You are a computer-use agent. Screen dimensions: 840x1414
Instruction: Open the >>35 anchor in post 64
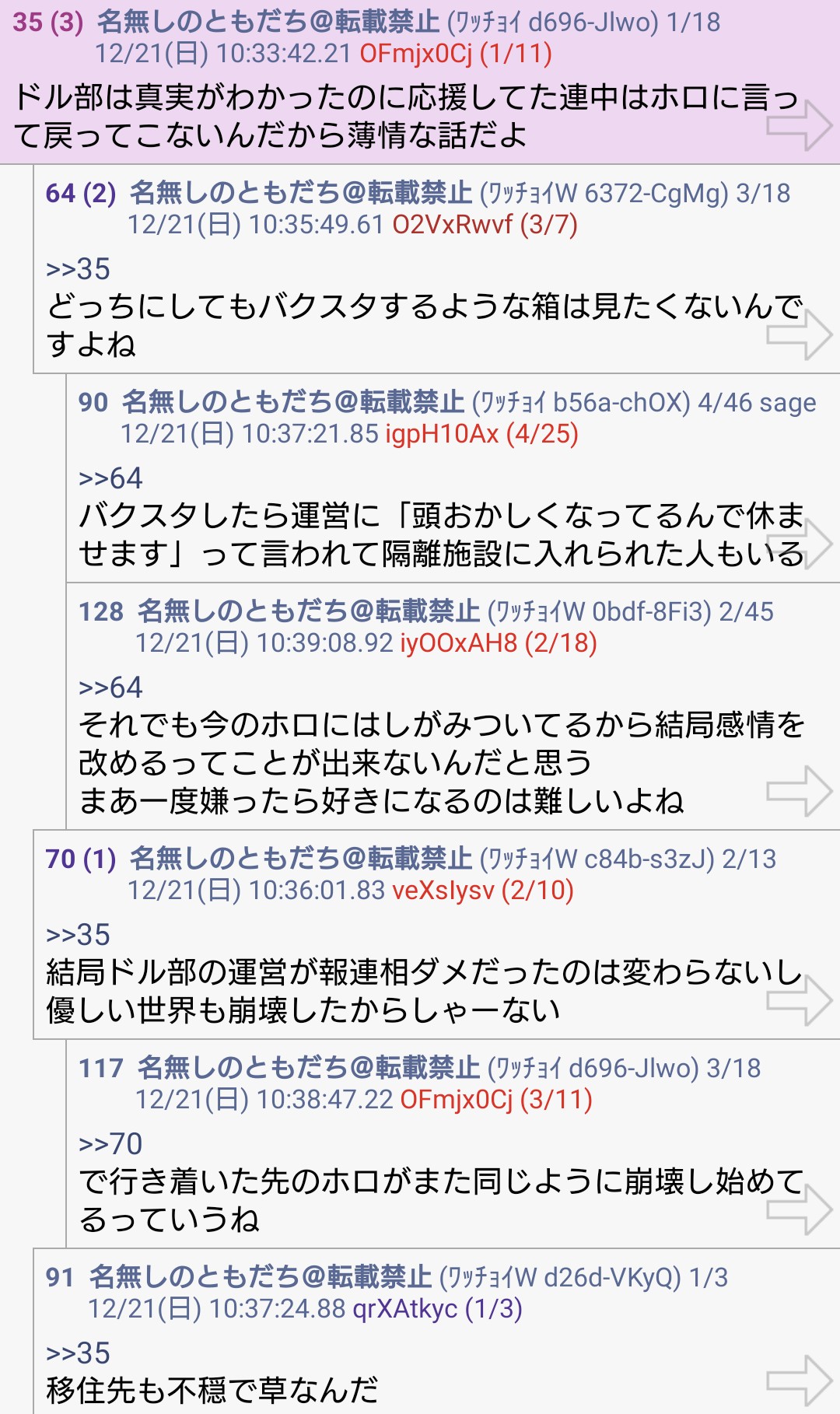(x=78, y=269)
